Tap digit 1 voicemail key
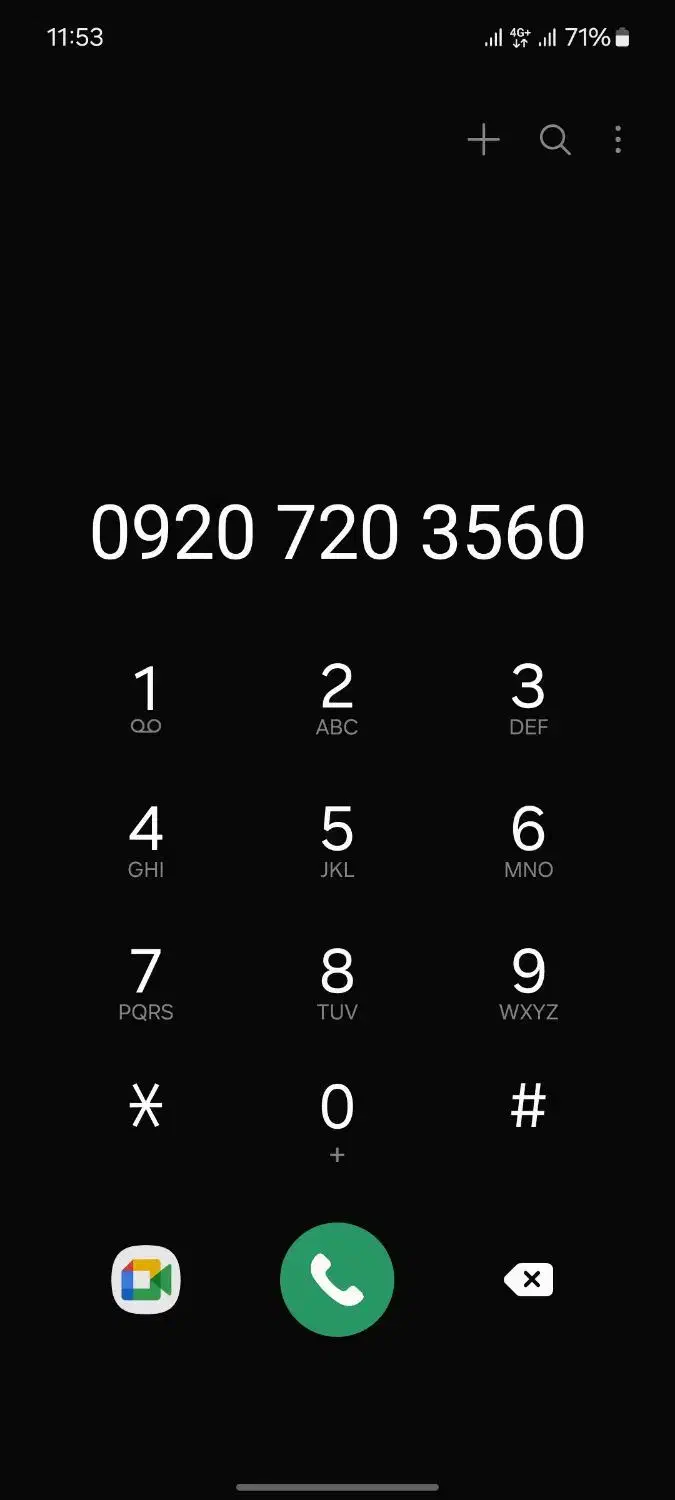This screenshot has height=1500, width=675. pyautogui.click(x=146, y=699)
